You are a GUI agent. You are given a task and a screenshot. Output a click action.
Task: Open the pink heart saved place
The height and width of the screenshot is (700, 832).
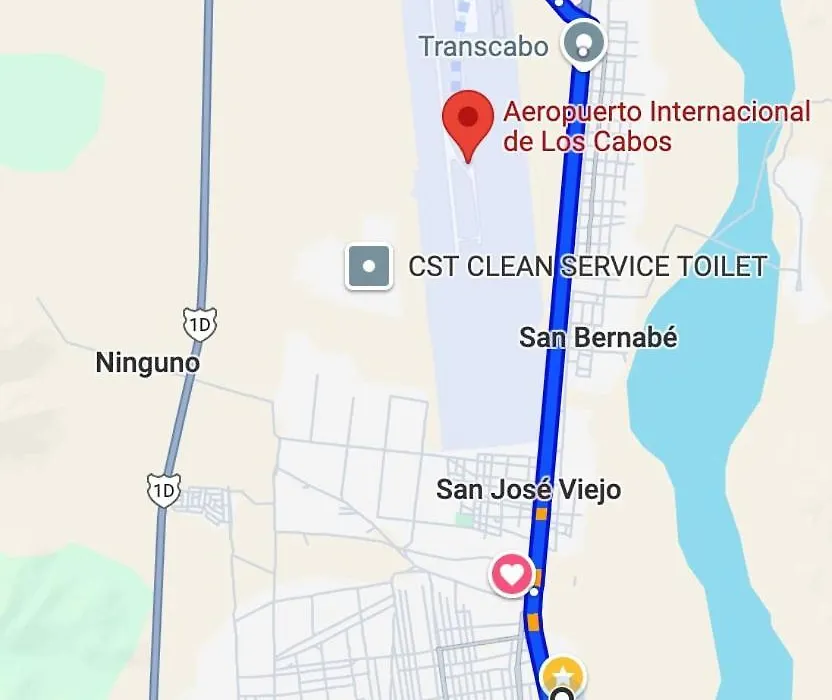click(511, 575)
